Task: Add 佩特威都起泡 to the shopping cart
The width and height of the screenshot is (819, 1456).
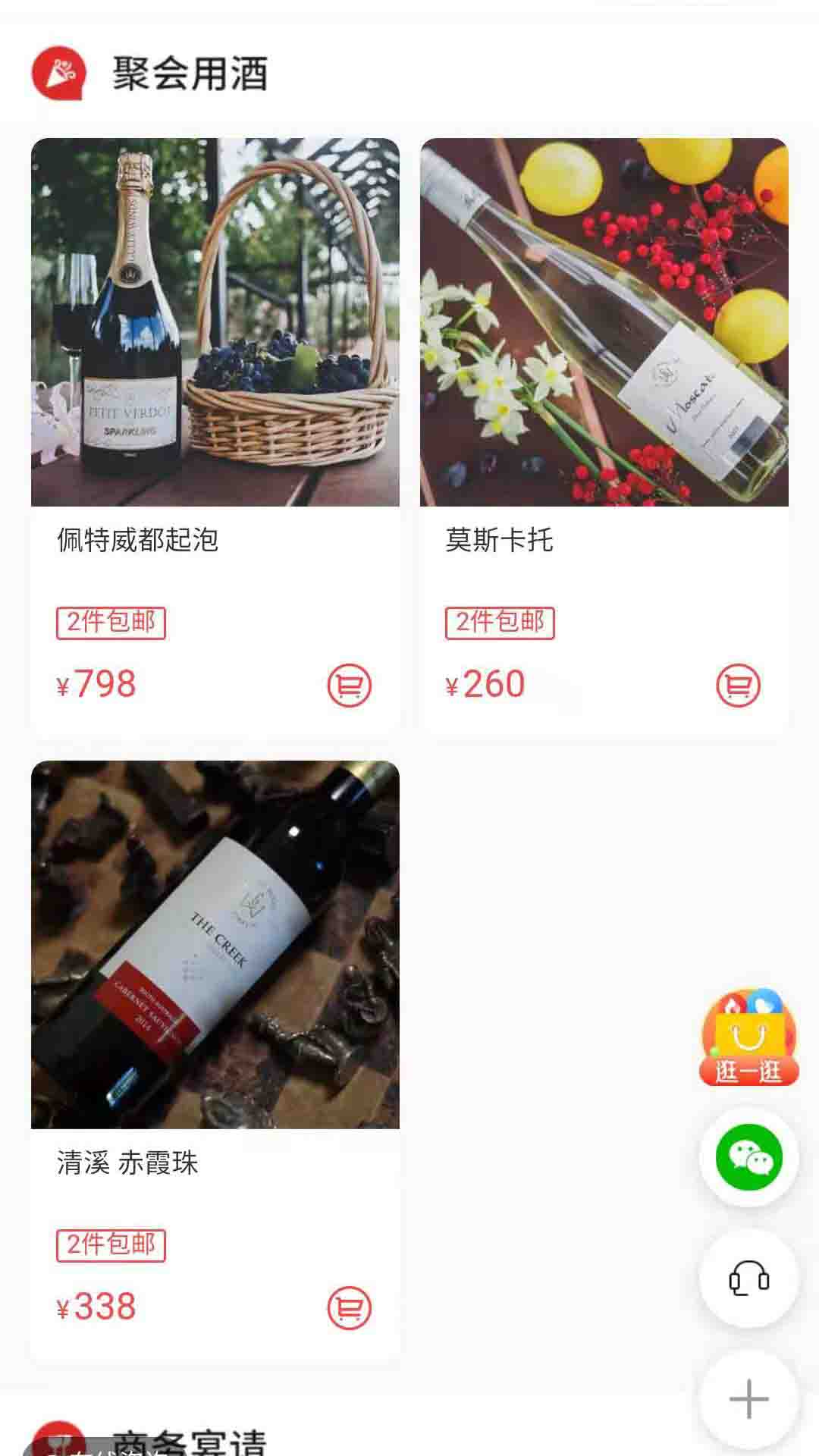Action: click(349, 686)
